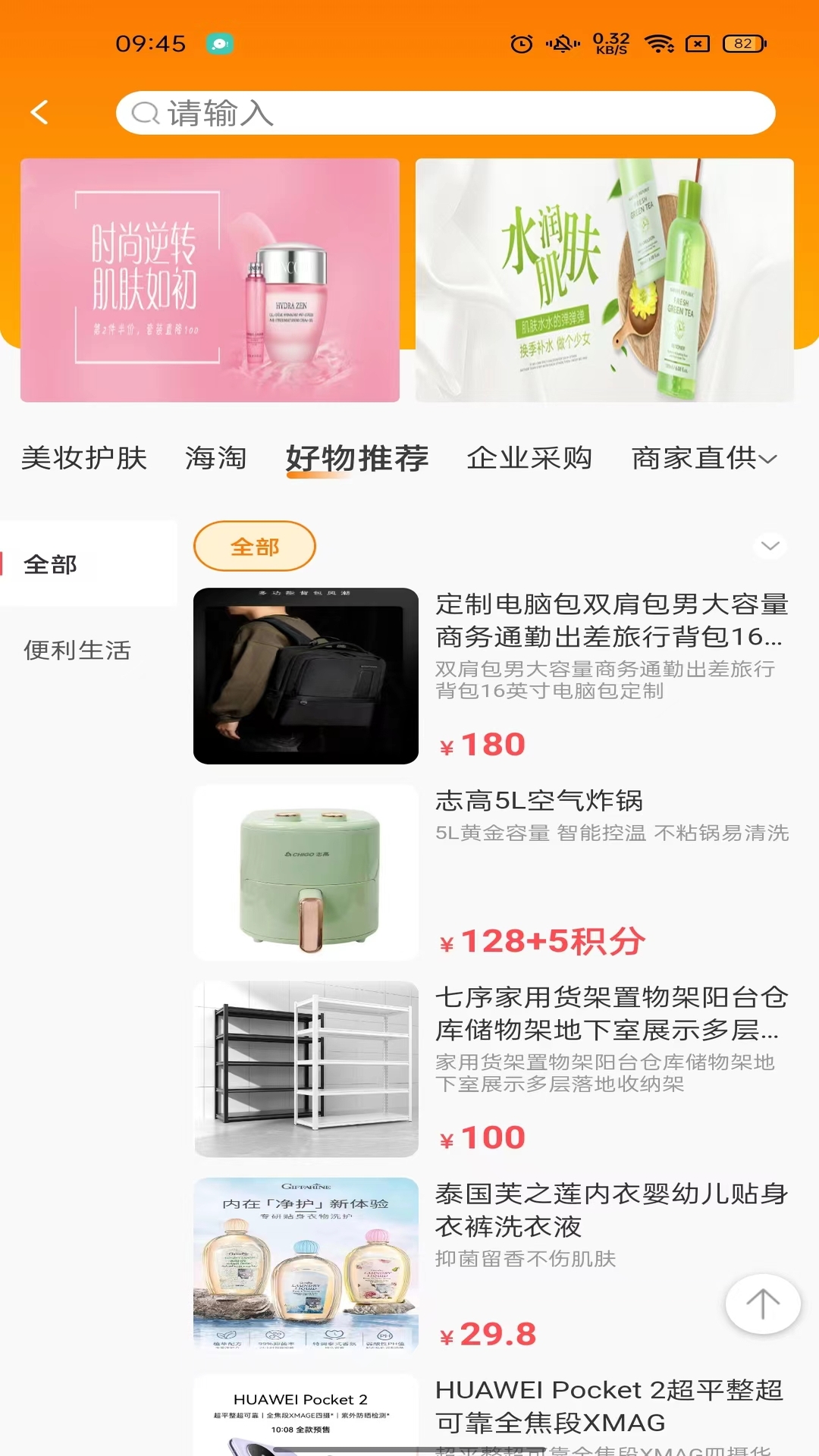
Task: Open the green 水润肌肤 banner
Action: 604,280
